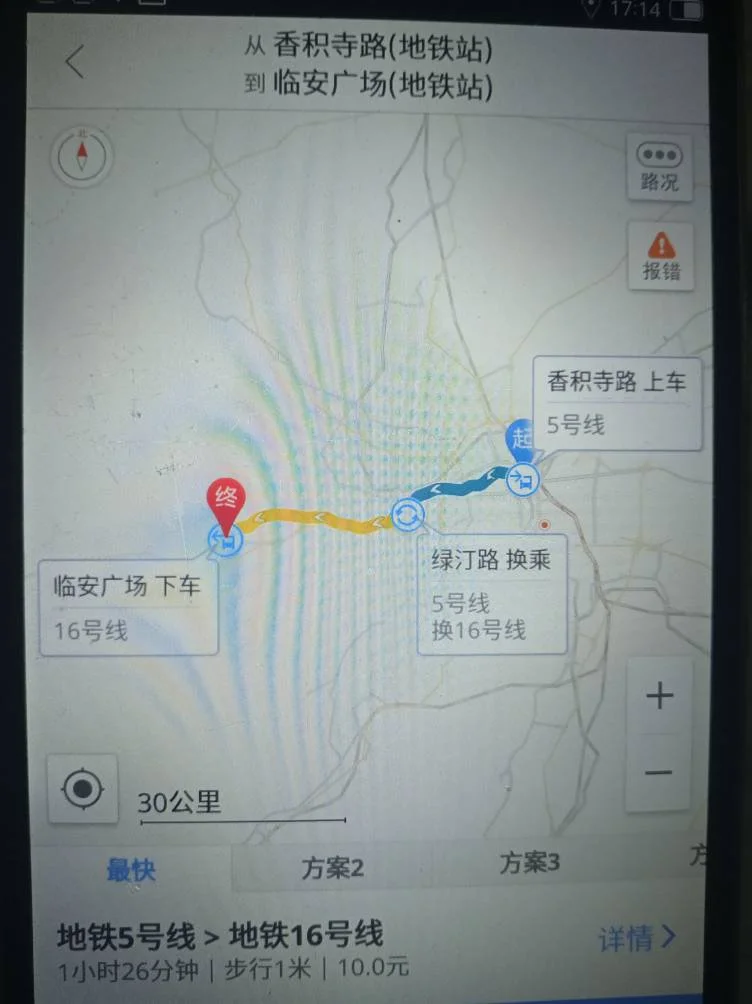
Task: Select the current location crosshair icon
Action: [82, 789]
